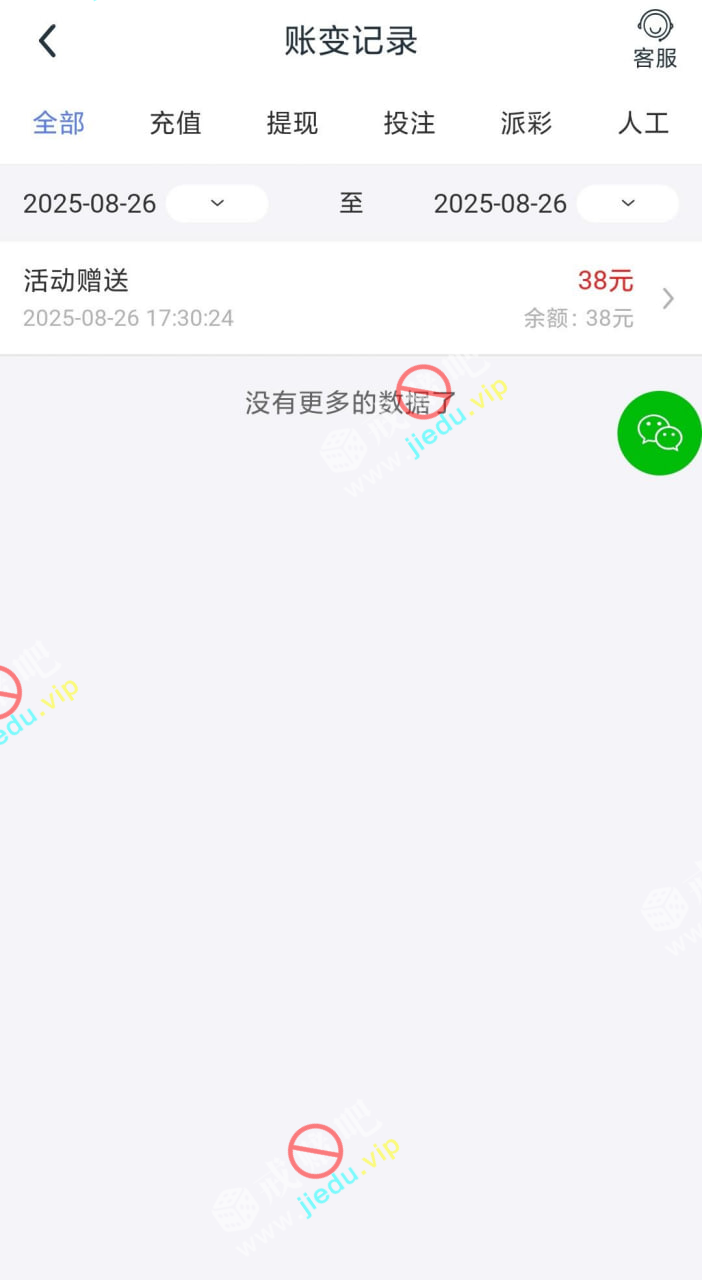Viewport: 702px width, 1280px height.
Task: Open 客服 customer service
Action: 655,40
